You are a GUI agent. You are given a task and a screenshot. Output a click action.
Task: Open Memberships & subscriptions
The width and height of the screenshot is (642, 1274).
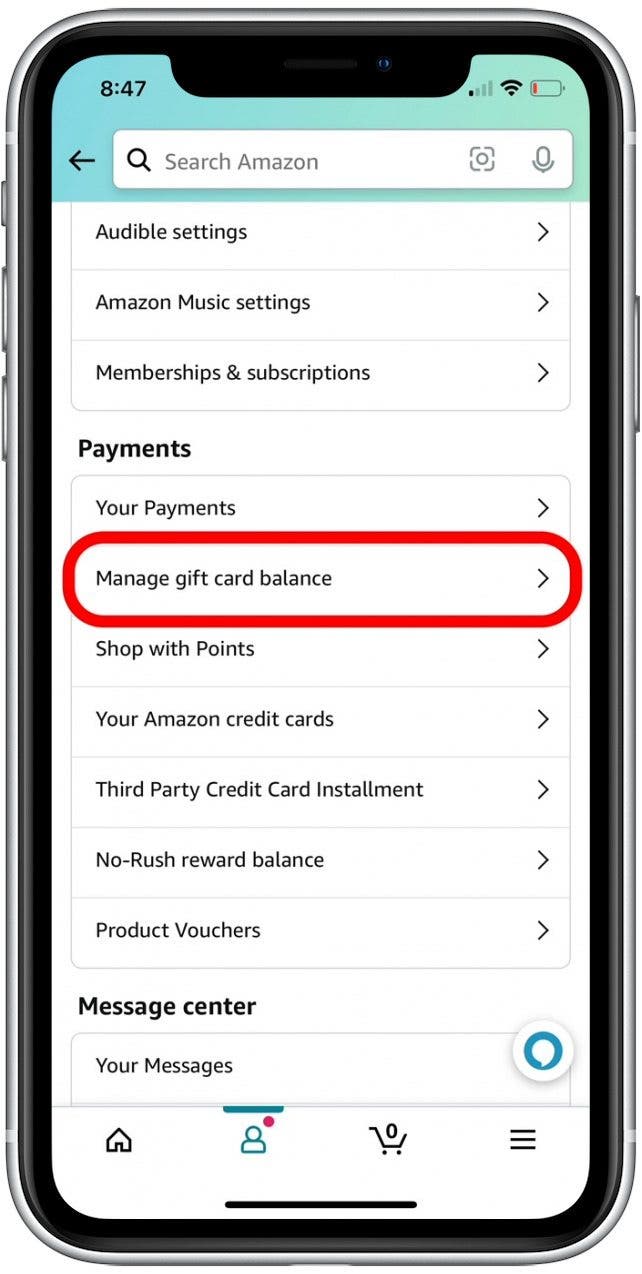tap(320, 373)
